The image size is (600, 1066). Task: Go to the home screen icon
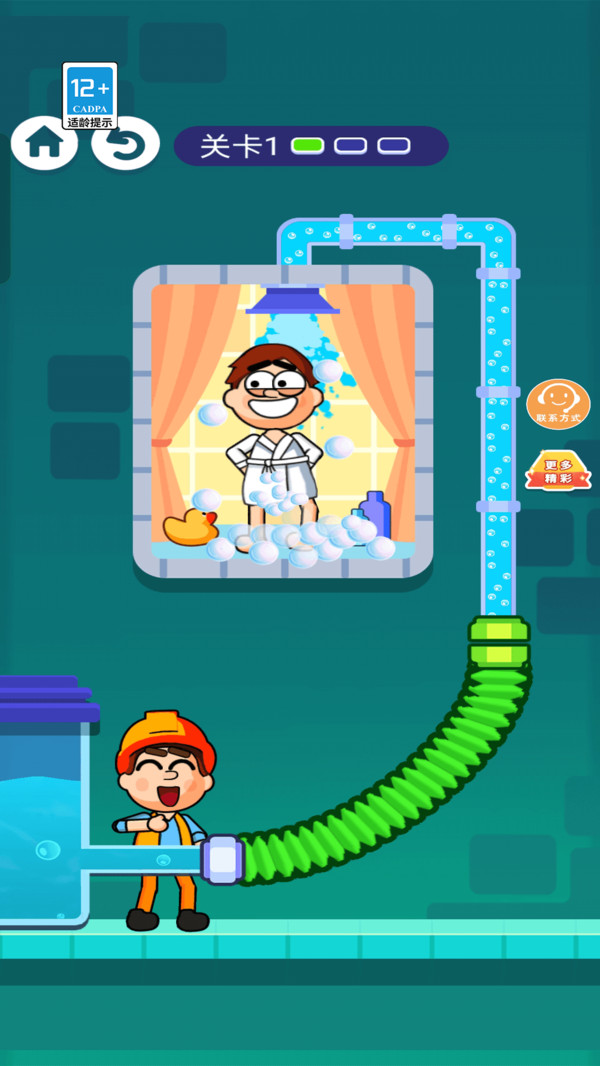click(44, 143)
